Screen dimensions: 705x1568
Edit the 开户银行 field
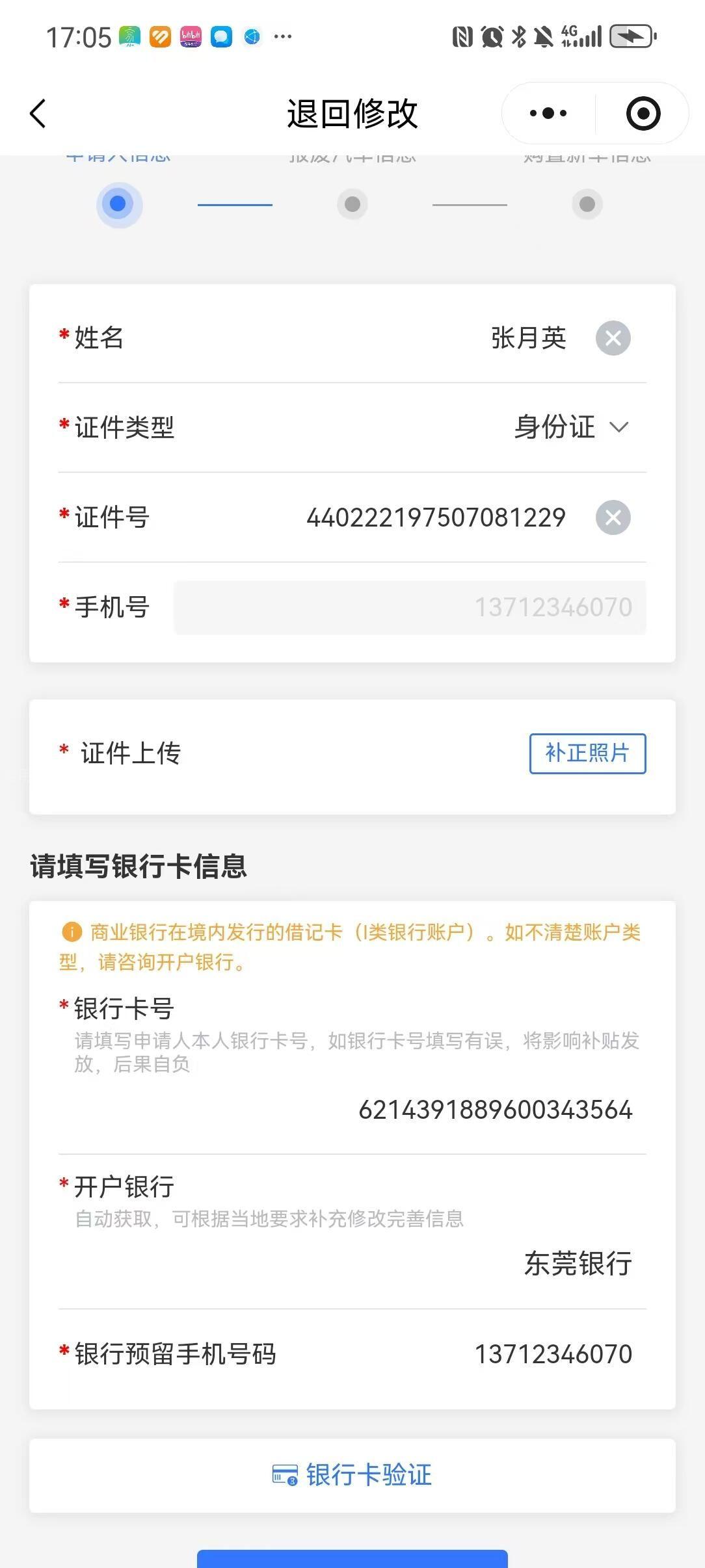[578, 1263]
